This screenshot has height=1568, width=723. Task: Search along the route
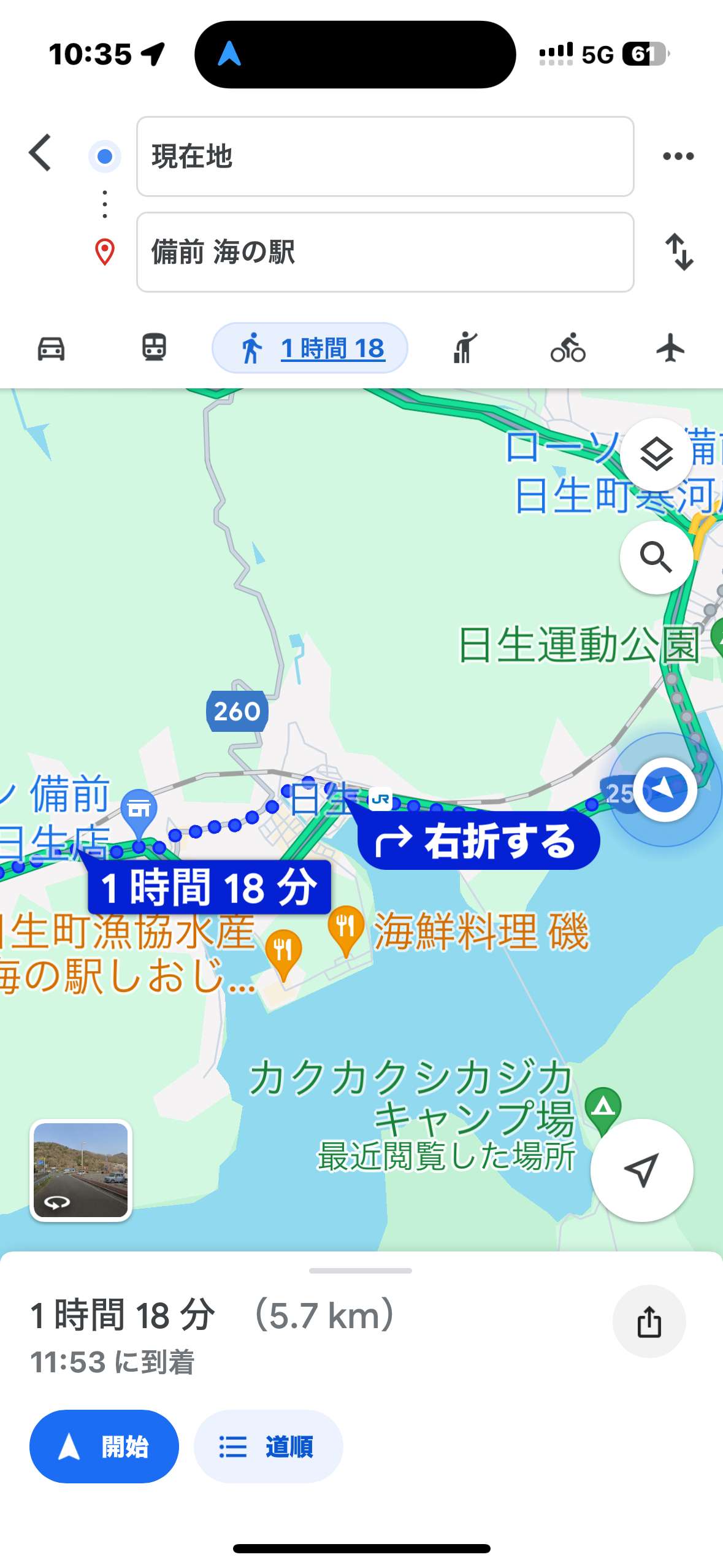click(x=656, y=558)
